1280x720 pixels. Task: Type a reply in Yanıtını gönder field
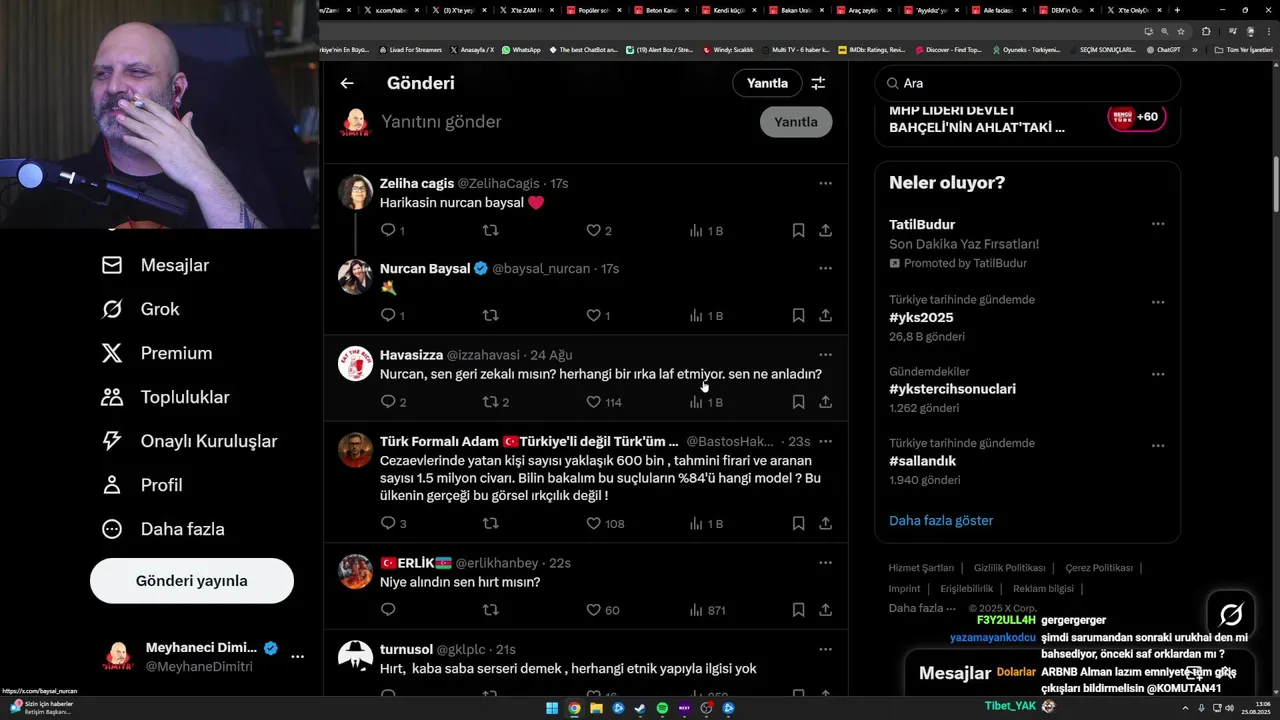(x=560, y=122)
